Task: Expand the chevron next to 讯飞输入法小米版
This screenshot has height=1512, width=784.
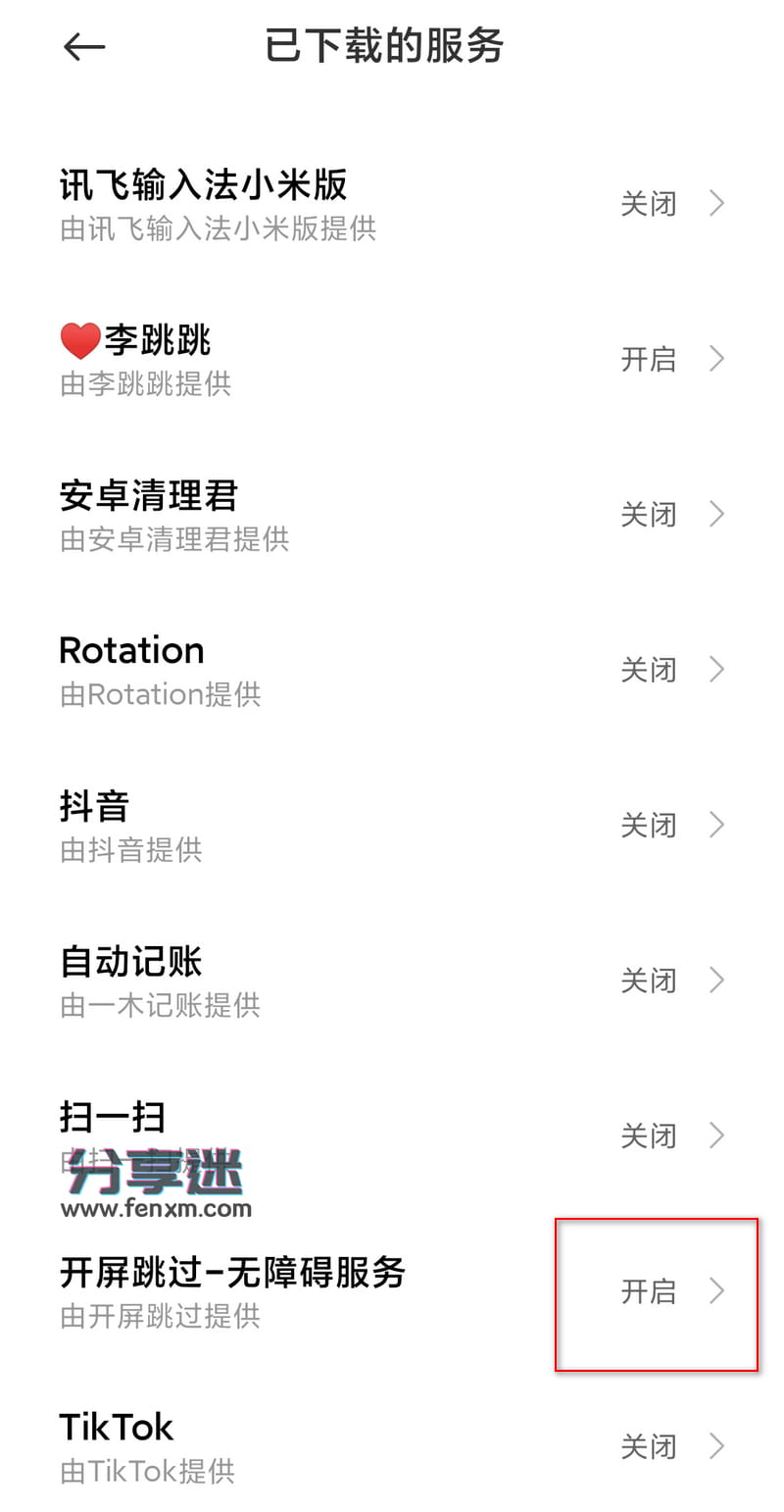Action: point(716,203)
